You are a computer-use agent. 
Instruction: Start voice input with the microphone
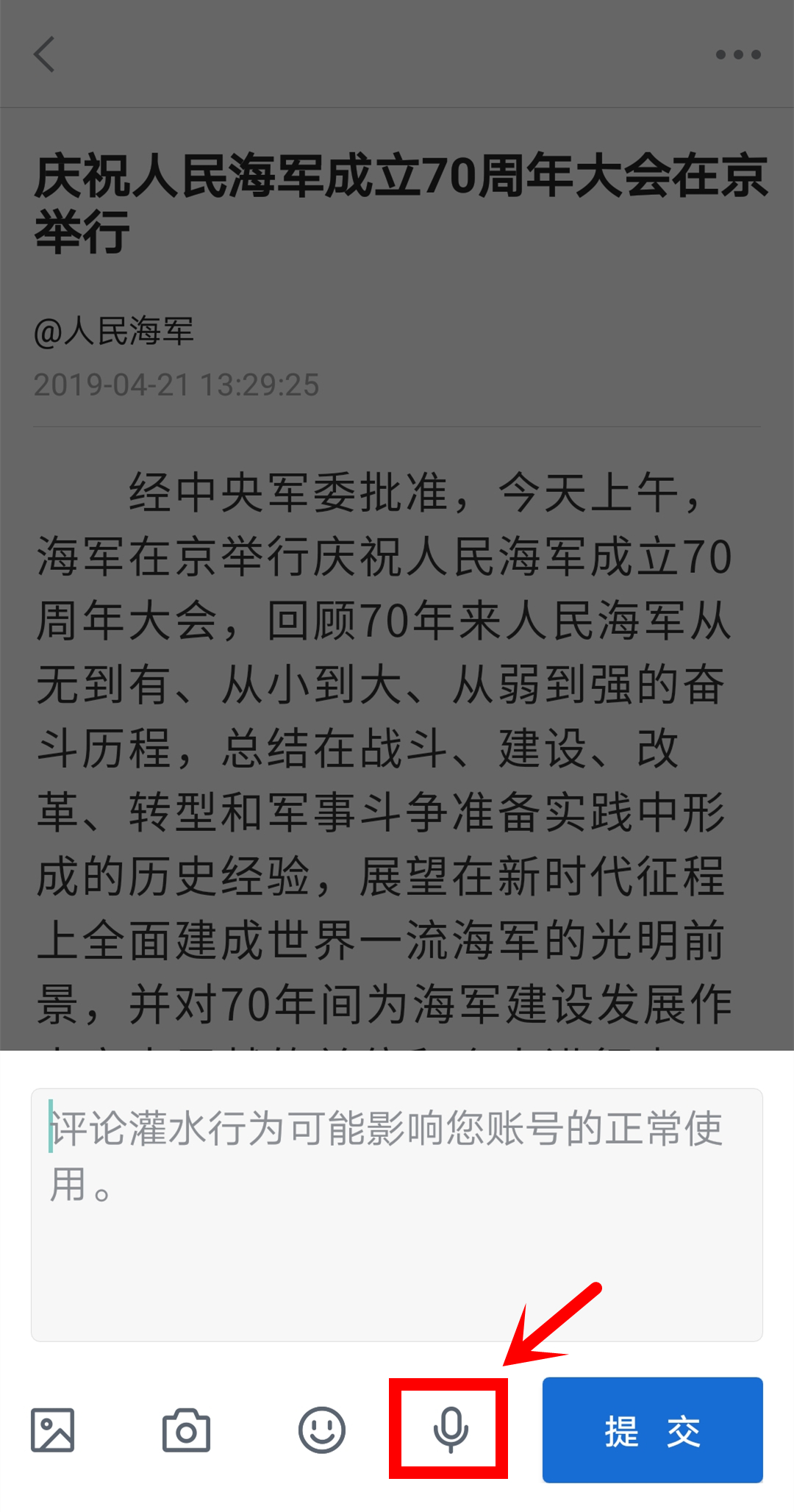coord(450,1429)
